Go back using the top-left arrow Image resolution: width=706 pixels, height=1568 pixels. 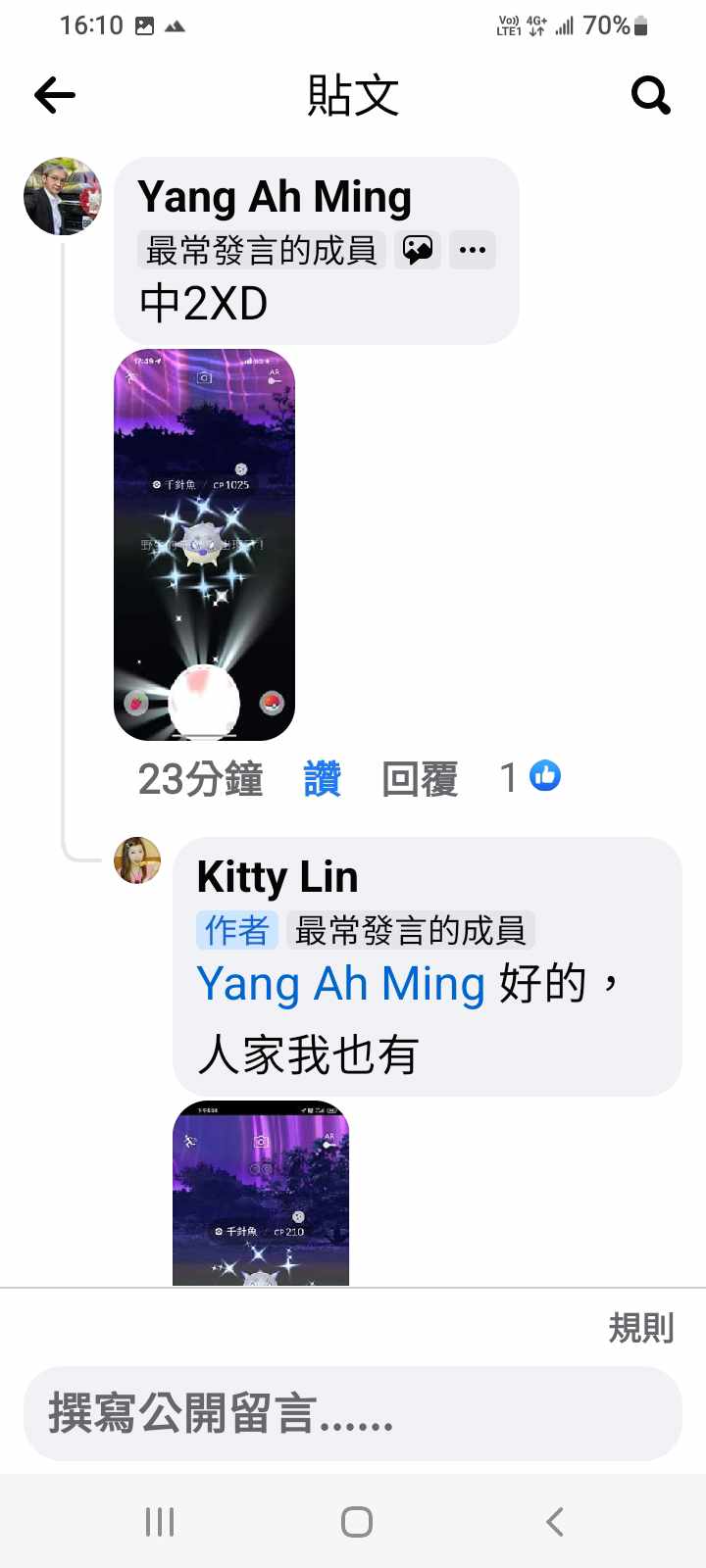click(x=55, y=95)
